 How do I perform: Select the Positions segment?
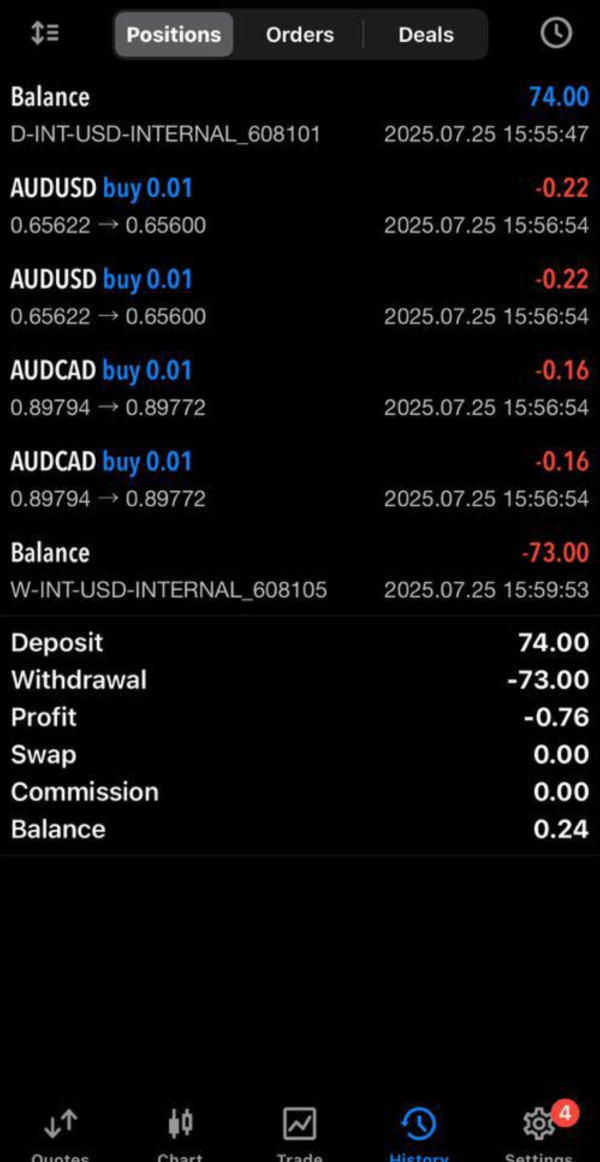[x=173, y=34]
